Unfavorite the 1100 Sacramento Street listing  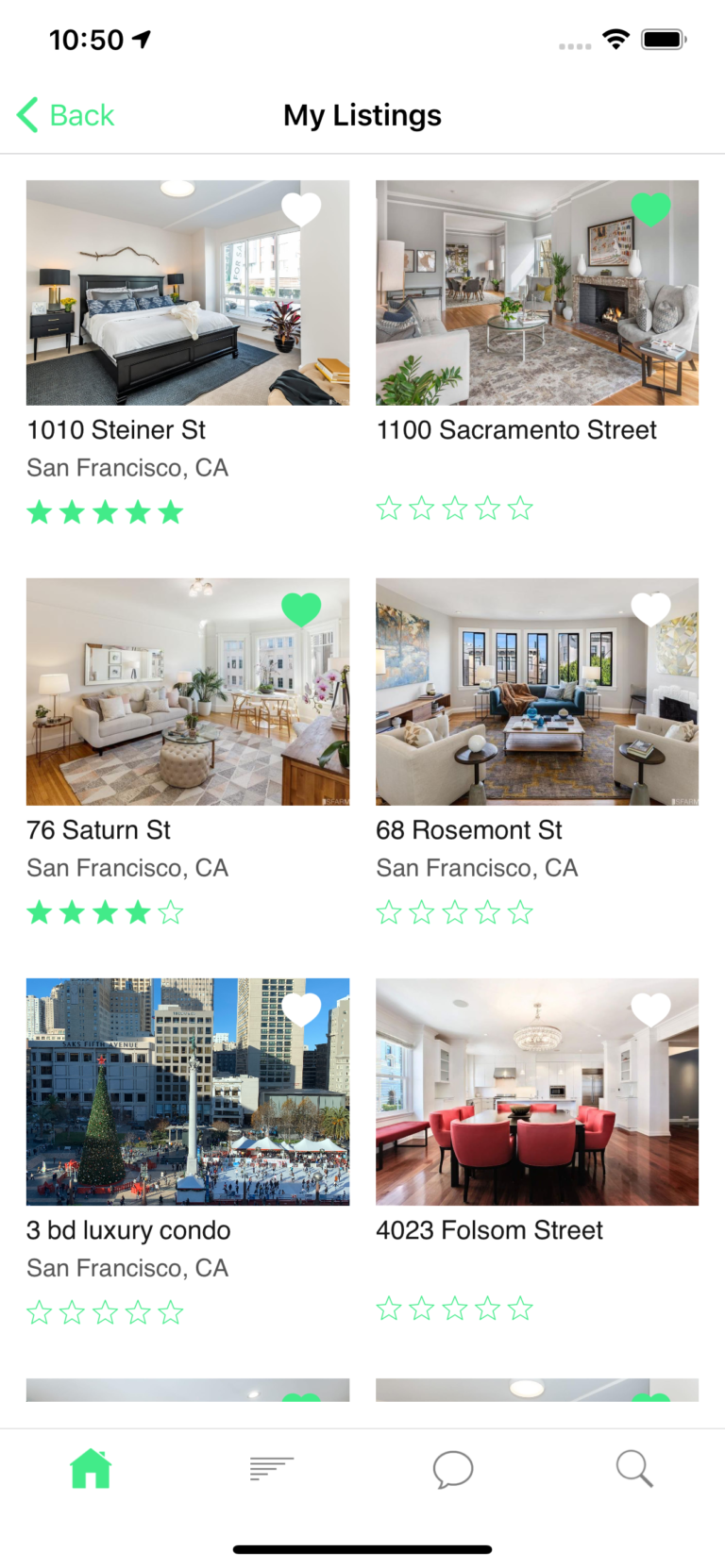point(650,209)
